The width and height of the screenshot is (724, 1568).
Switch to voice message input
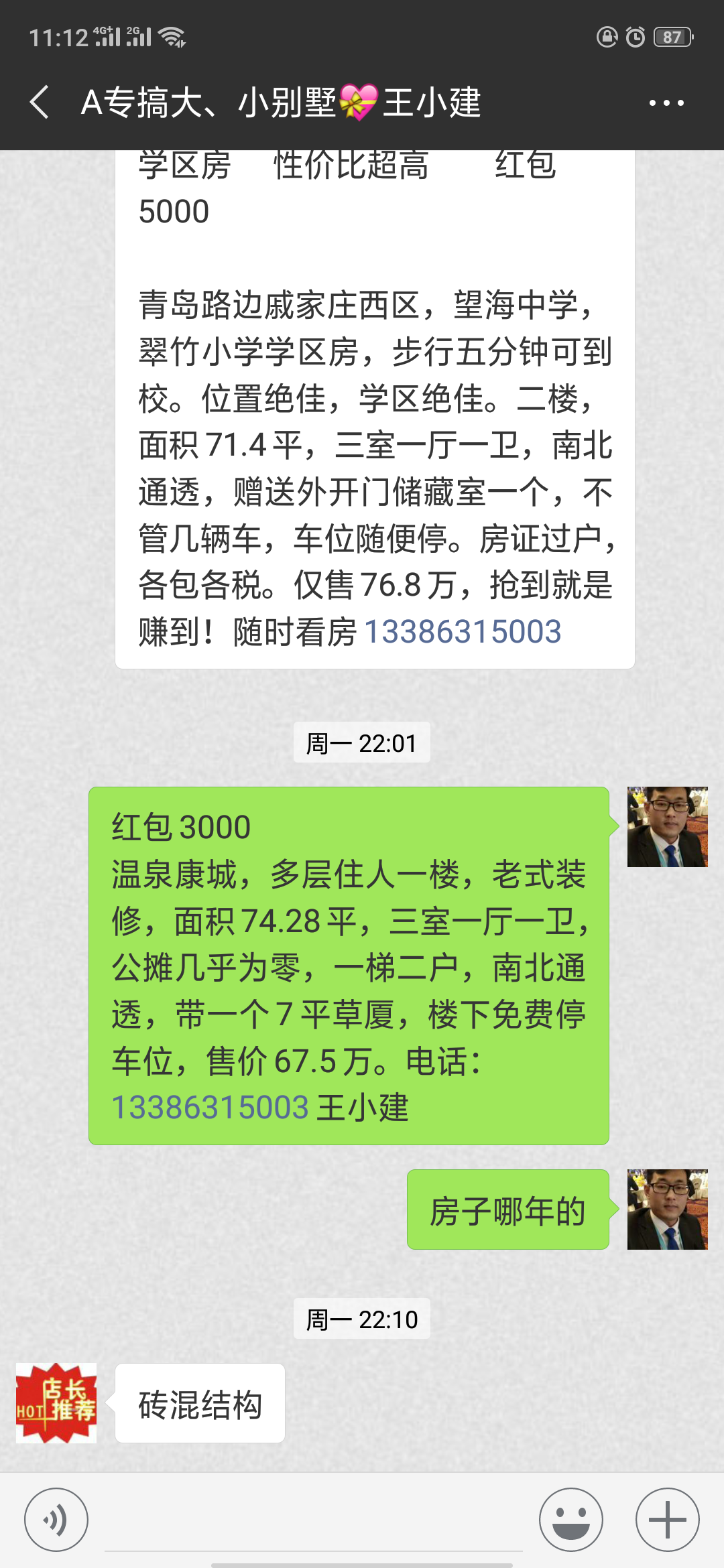pos(56,1520)
